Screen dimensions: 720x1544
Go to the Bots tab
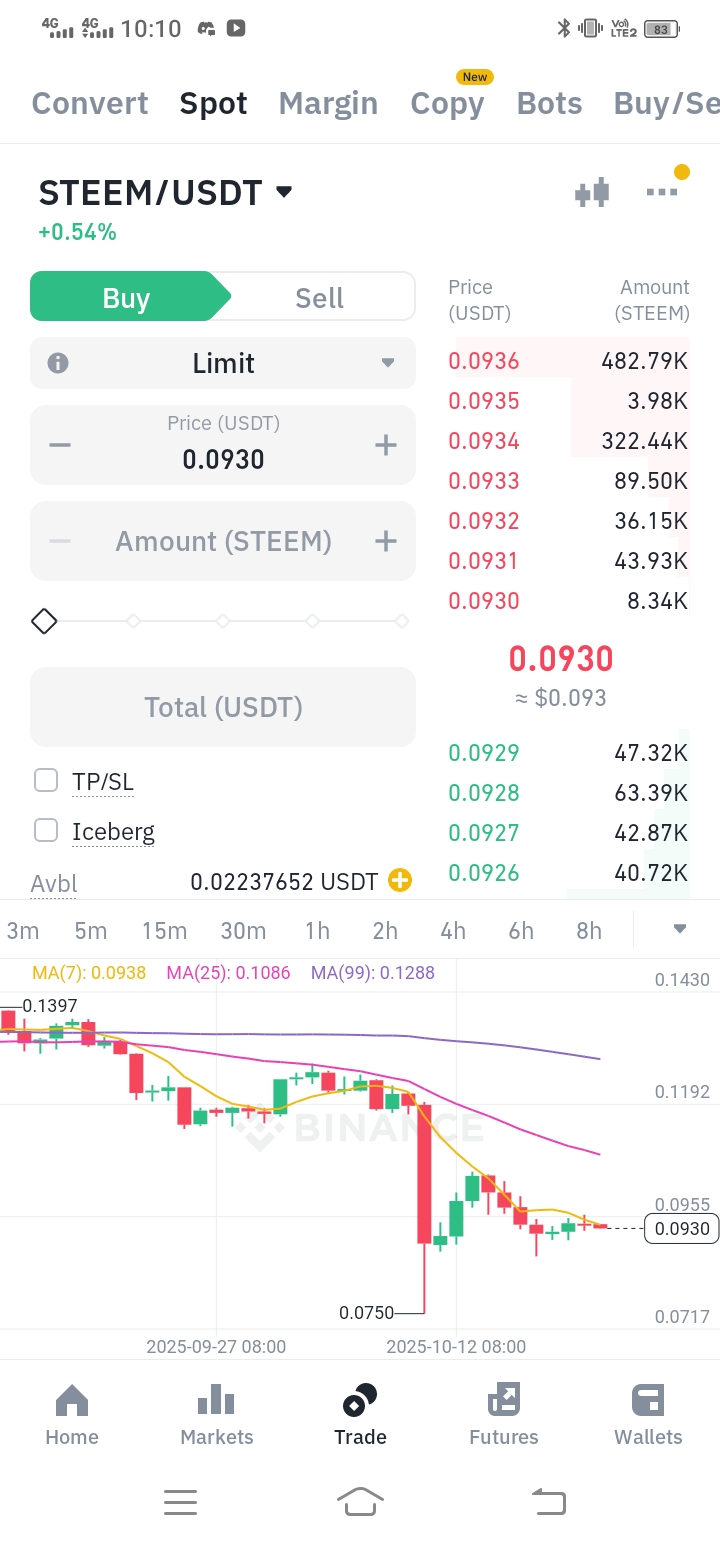tap(549, 103)
